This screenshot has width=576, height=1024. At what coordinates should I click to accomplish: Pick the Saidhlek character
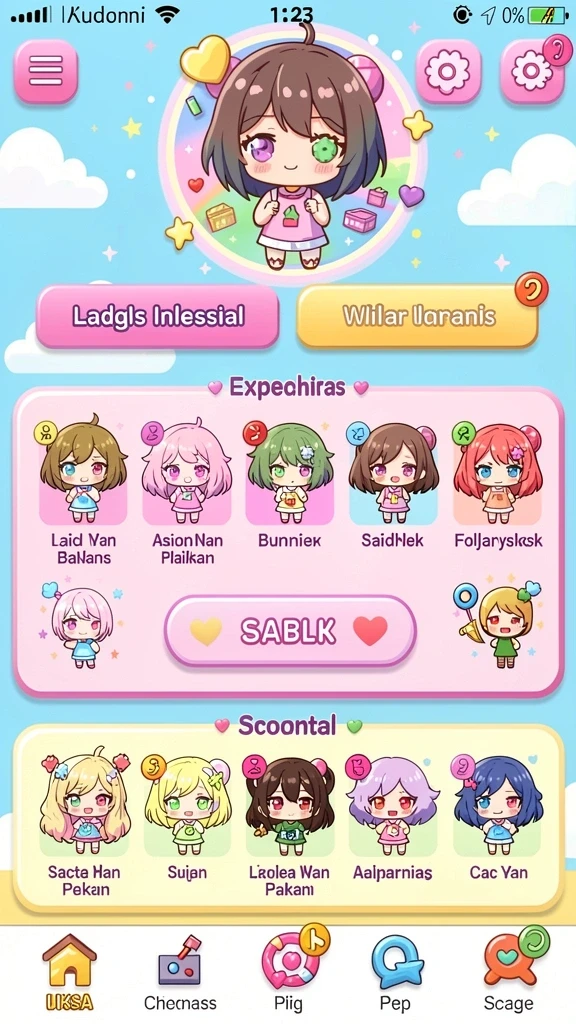click(x=393, y=483)
